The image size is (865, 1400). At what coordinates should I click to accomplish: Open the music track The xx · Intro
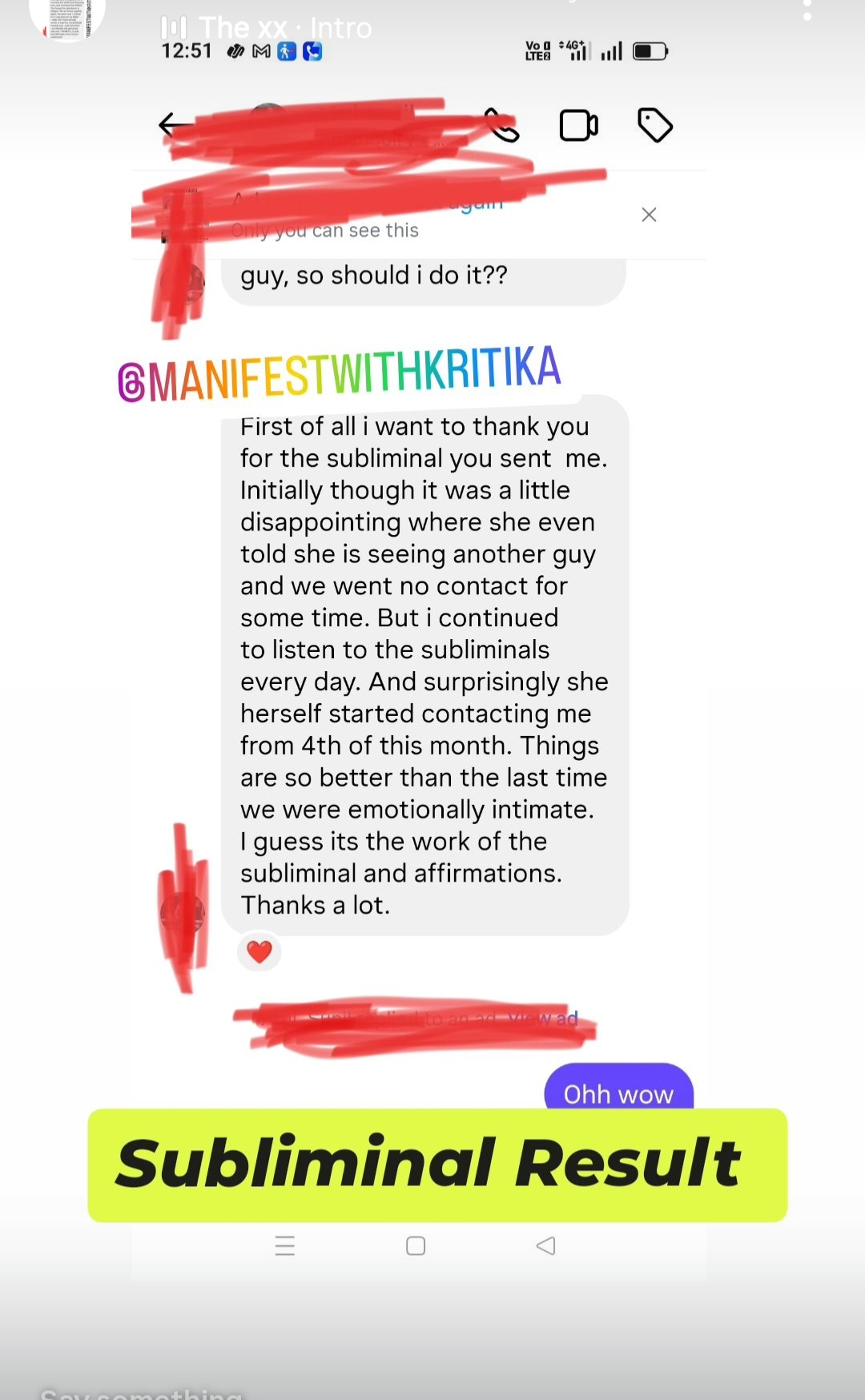(267, 28)
